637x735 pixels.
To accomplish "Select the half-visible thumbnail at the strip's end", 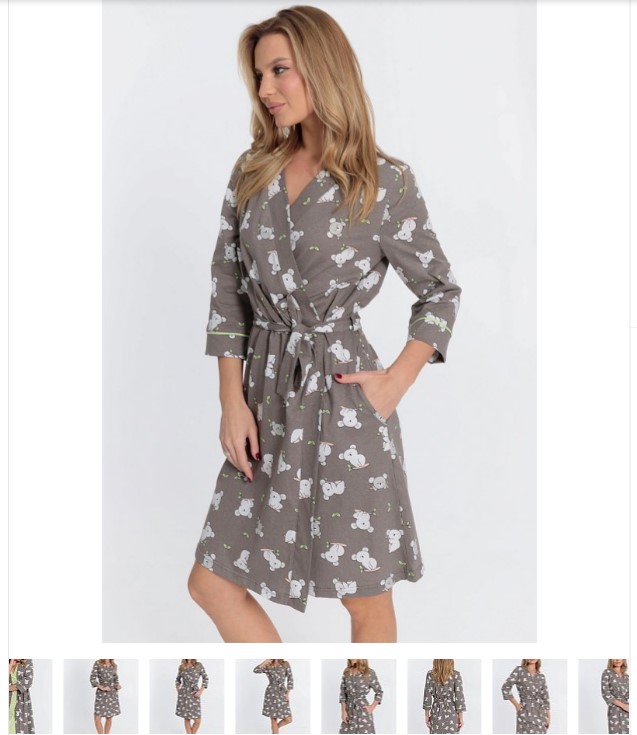I will (x=606, y=696).
